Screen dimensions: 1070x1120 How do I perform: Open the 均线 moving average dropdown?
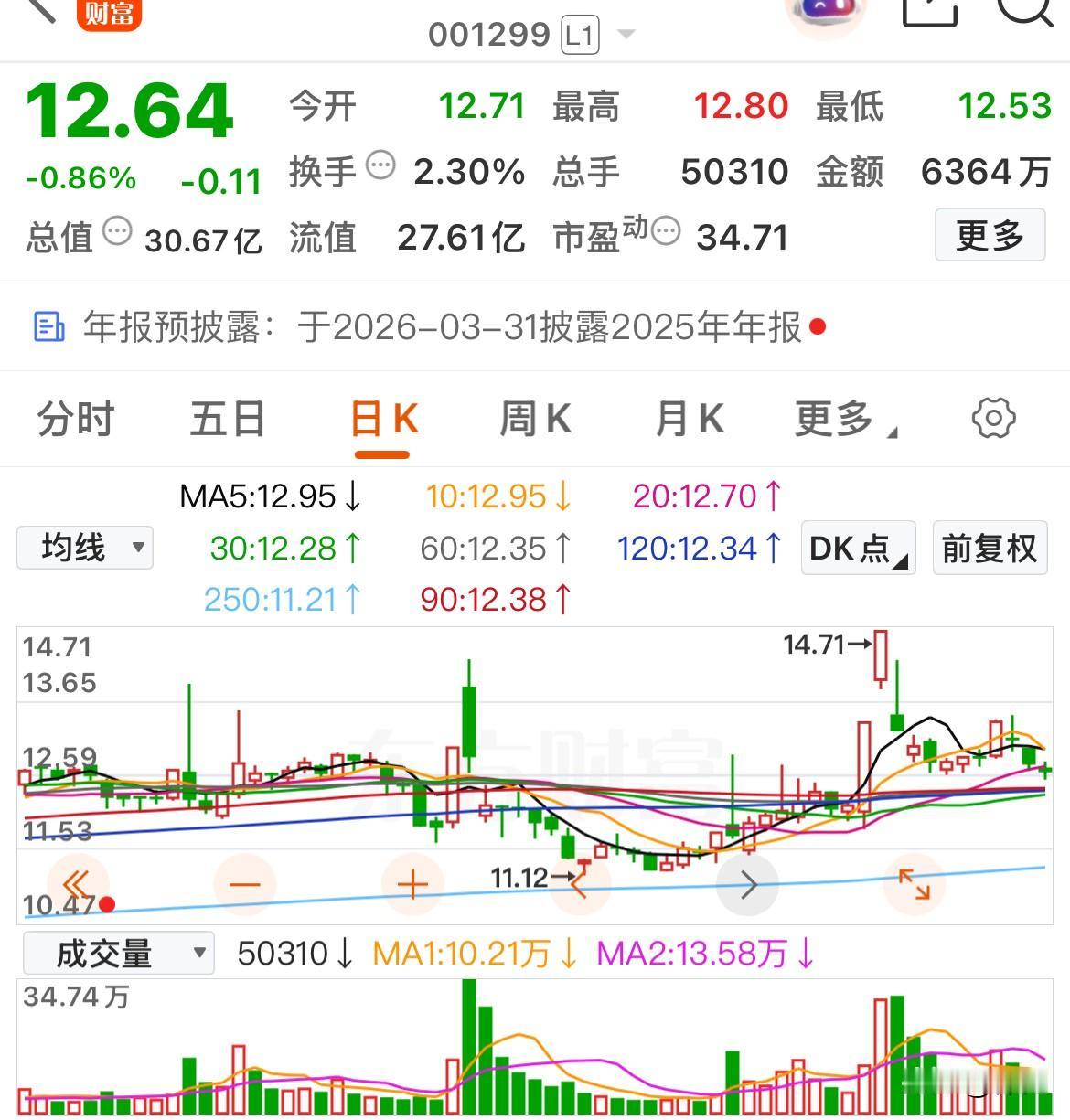84,548
